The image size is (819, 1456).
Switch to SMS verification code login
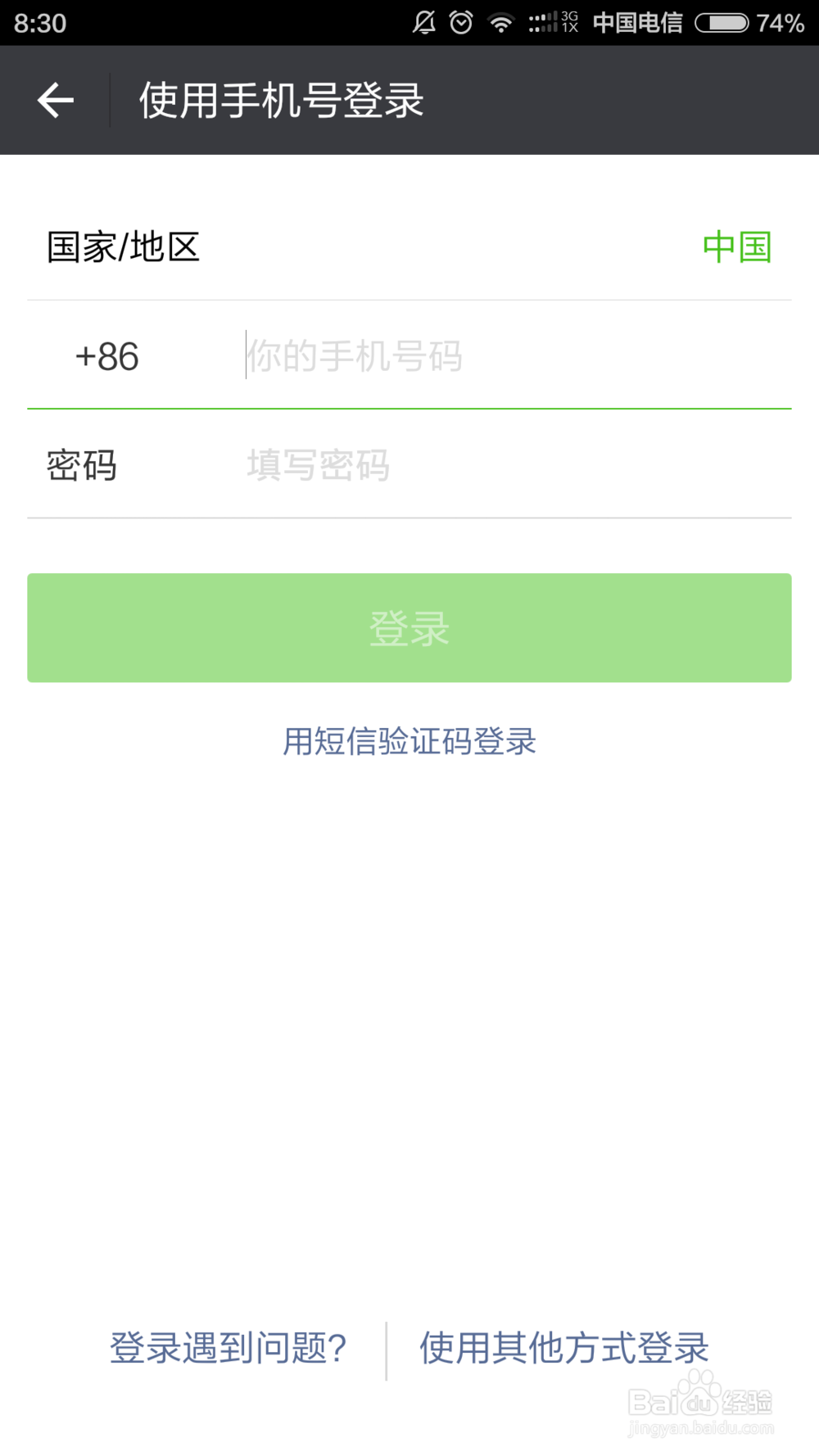click(x=409, y=742)
